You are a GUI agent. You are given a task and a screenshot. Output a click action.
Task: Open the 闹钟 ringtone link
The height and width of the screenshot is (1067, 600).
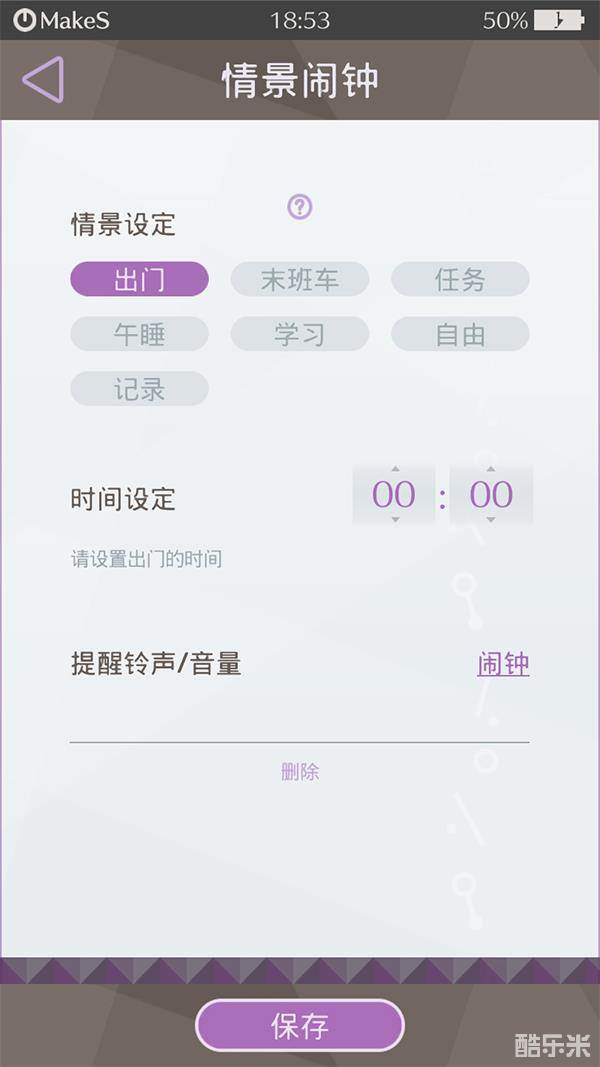tap(503, 664)
